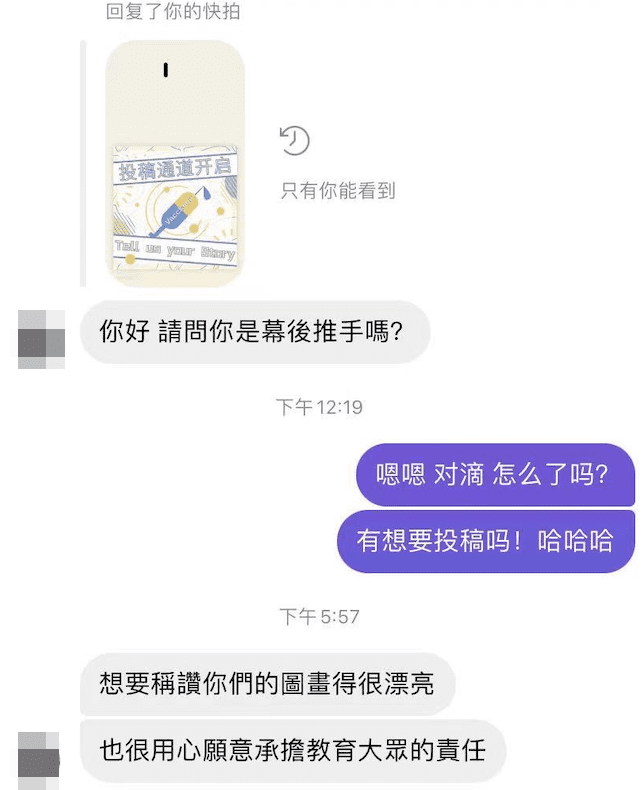Screen dimensions: 642x790
Task: Open sender's avatar next to 你好 message
Action: (41, 339)
